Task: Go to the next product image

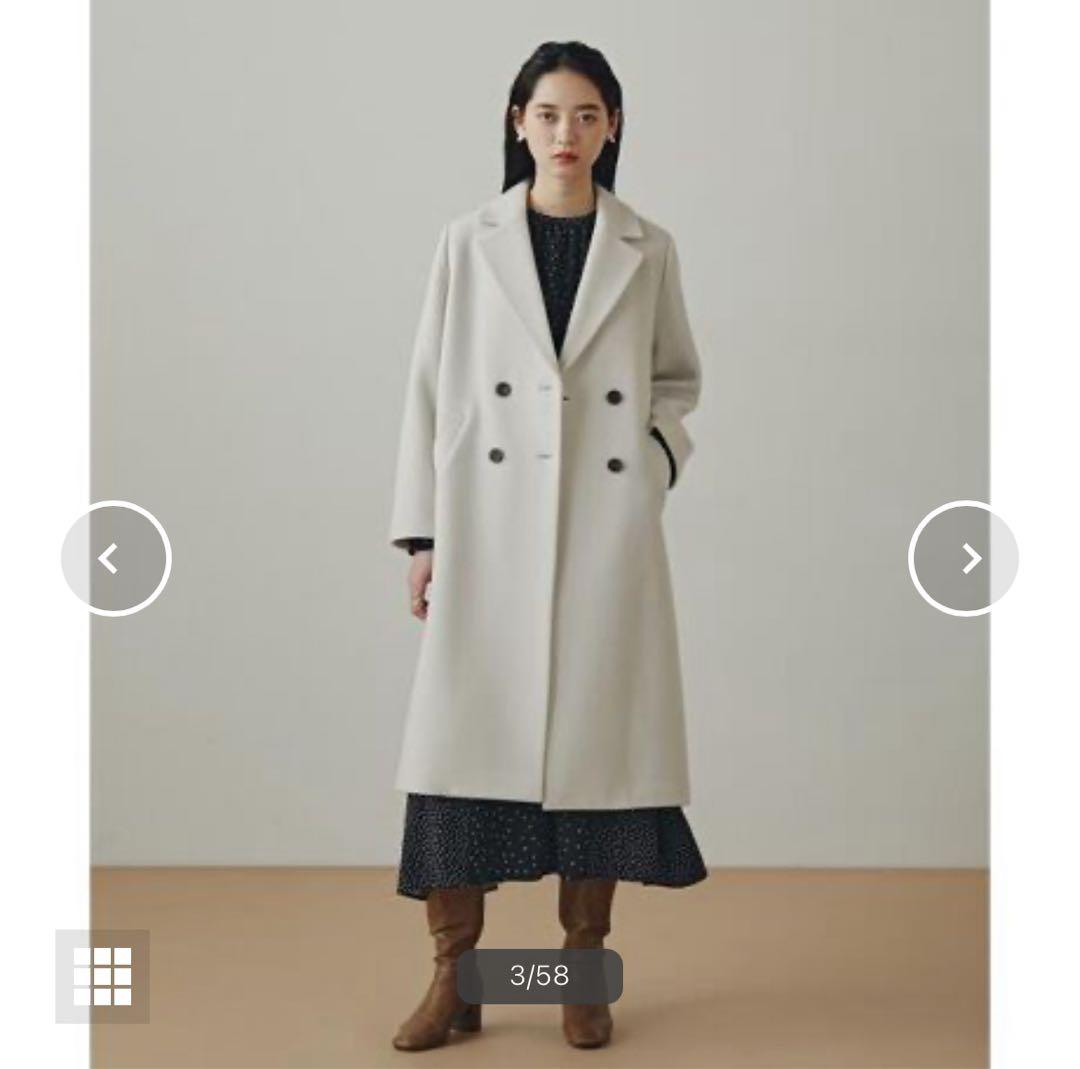Action: [963, 558]
